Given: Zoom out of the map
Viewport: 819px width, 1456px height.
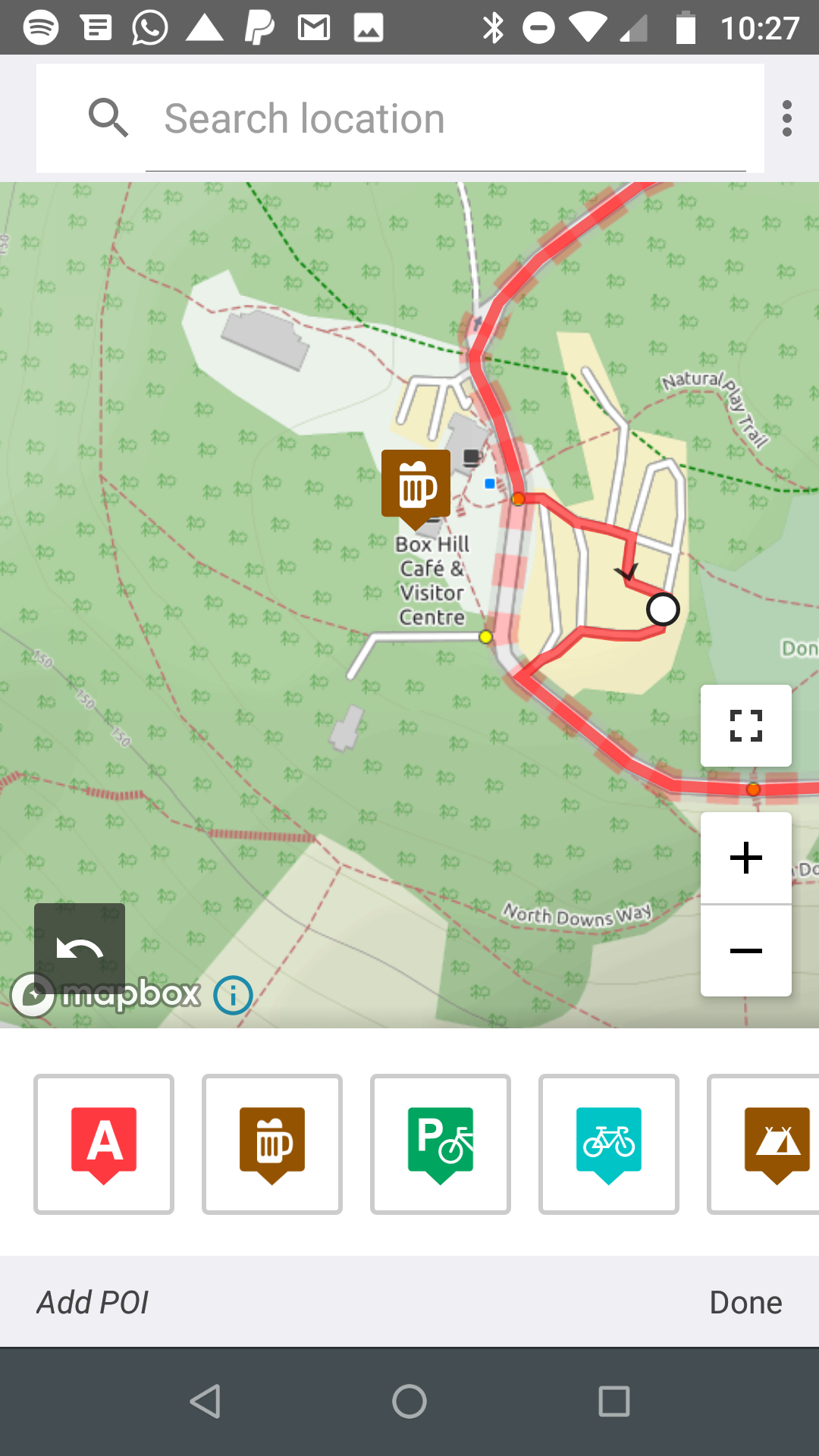Looking at the screenshot, I should (x=745, y=951).
